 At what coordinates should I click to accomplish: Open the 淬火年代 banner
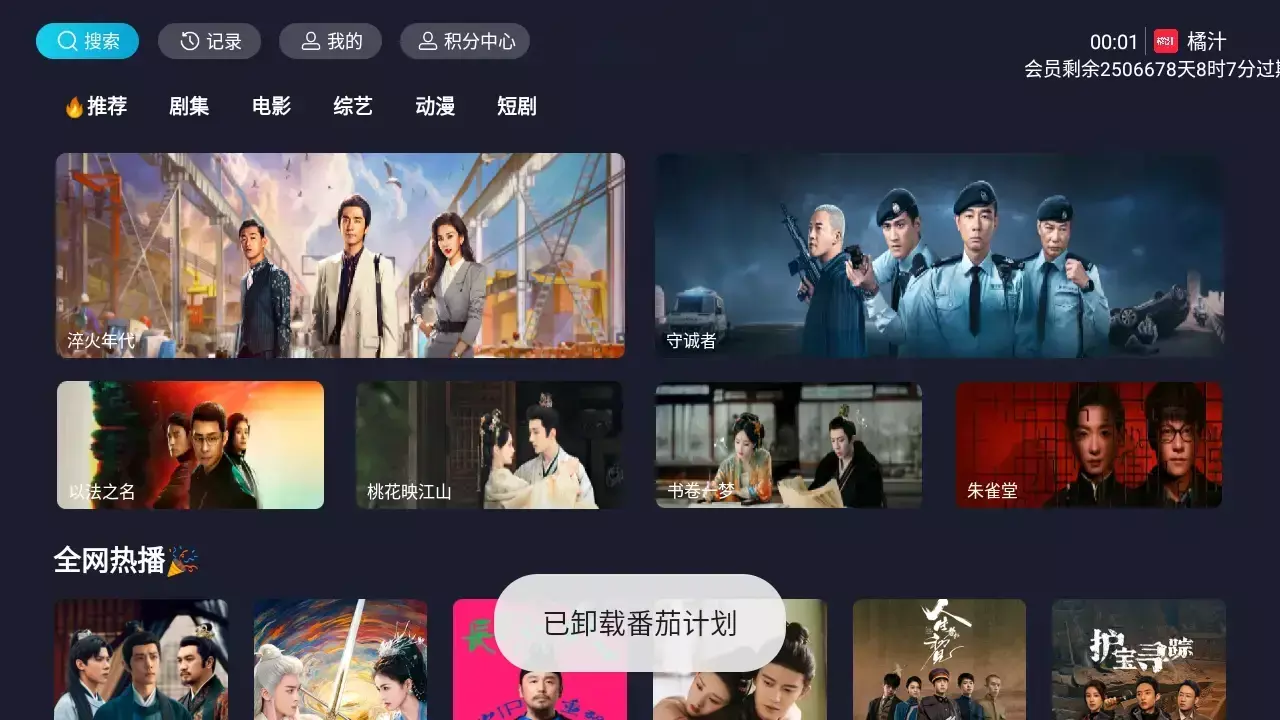click(x=340, y=255)
